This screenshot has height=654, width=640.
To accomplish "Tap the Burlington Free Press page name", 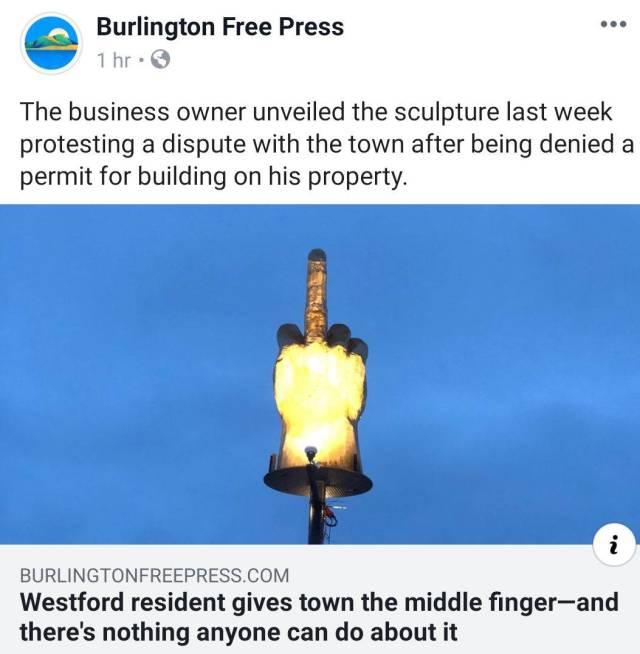I will [220, 27].
